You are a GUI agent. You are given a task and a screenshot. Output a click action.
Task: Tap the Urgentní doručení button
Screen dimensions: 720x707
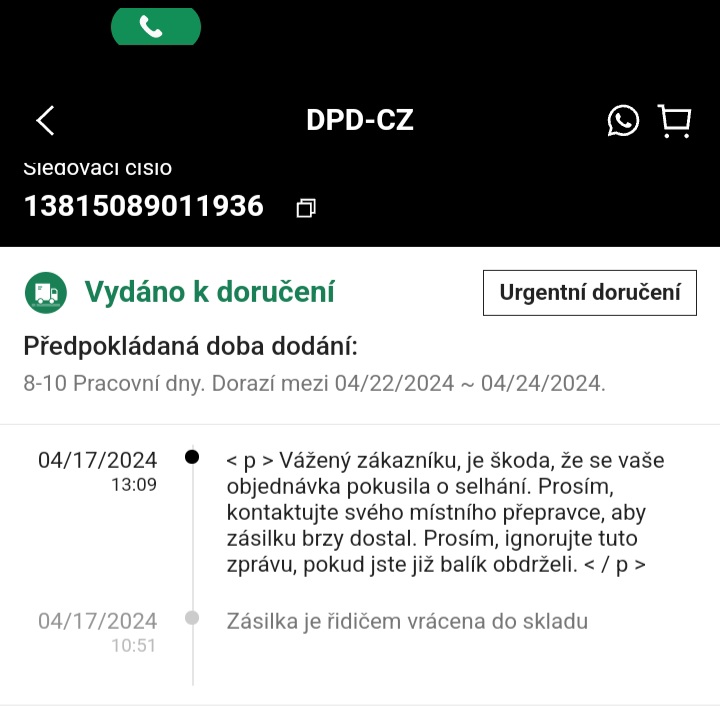click(590, 293)
